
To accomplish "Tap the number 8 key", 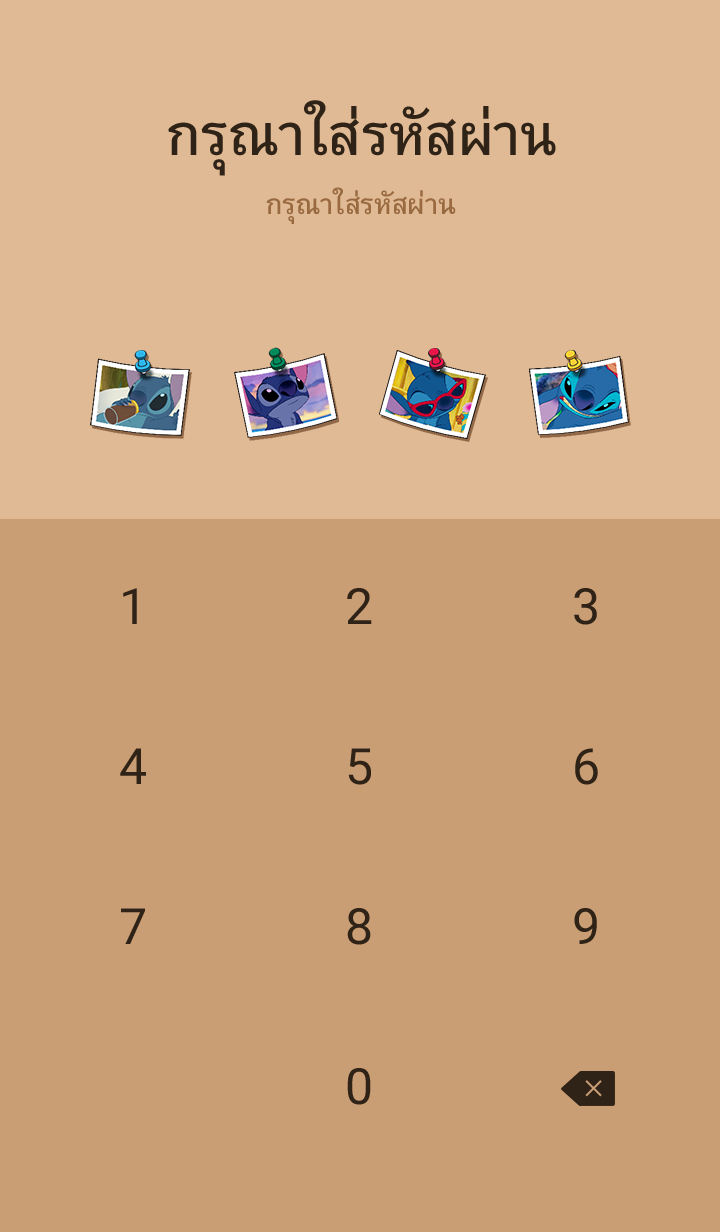I will pyautogui.click(x=359, y=927).
